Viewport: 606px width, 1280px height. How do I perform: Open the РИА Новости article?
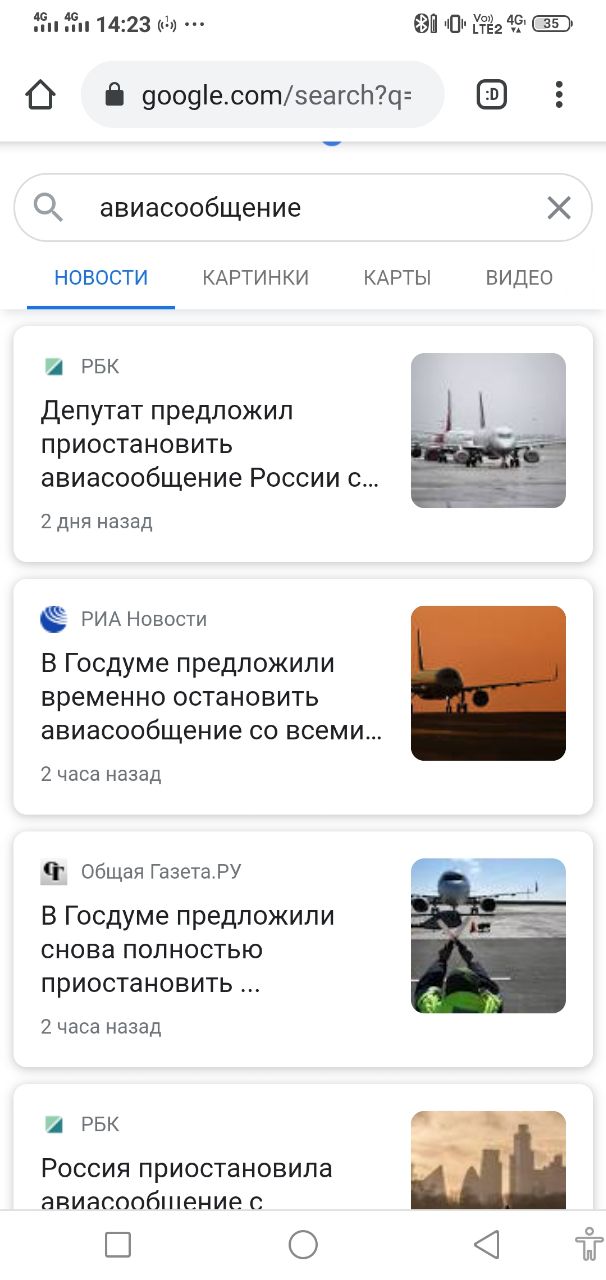[x=211, y=697]
